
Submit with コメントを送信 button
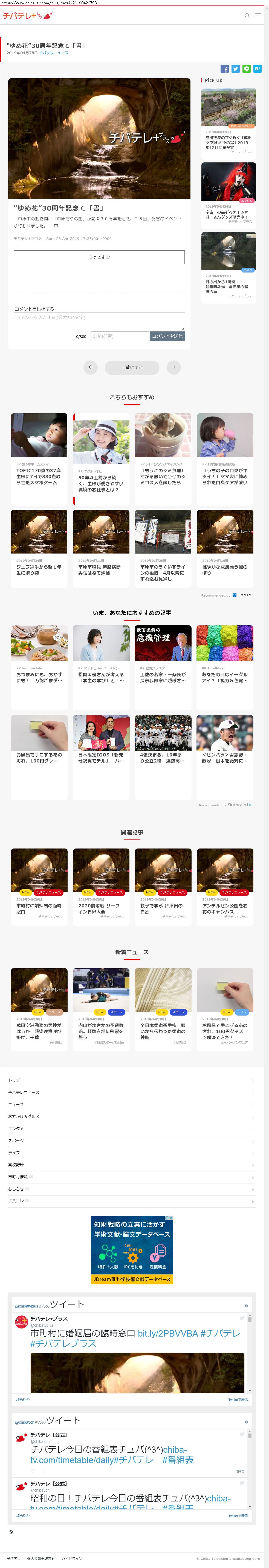tap(167, 336)
